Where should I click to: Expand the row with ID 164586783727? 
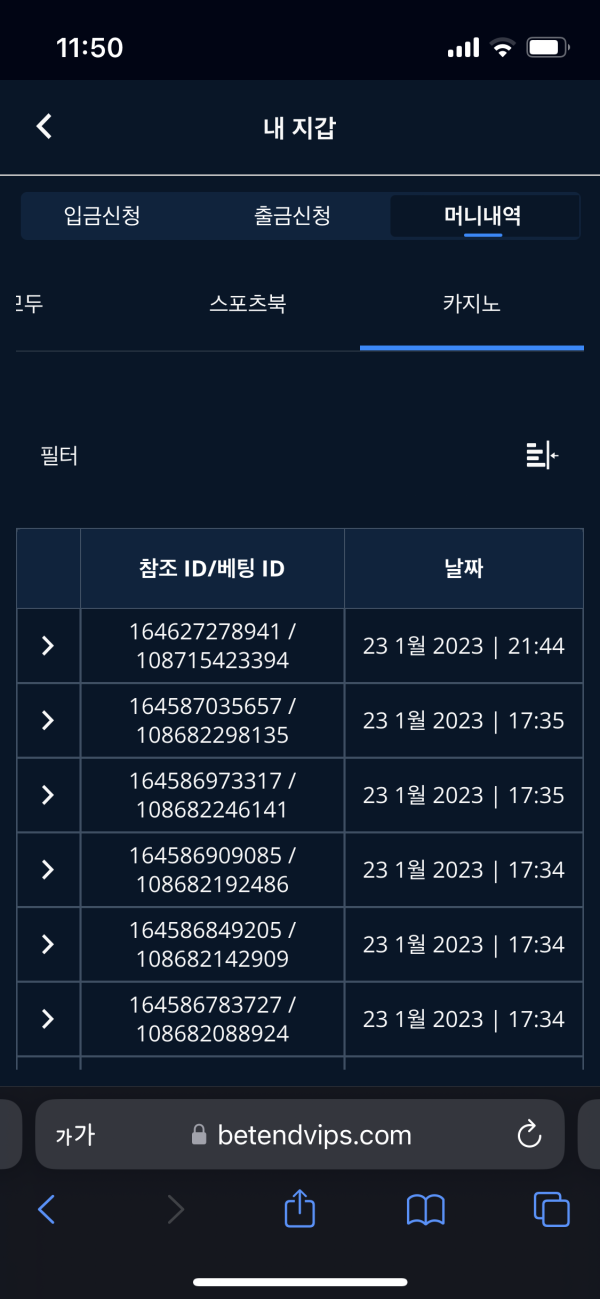[48, 1019]
